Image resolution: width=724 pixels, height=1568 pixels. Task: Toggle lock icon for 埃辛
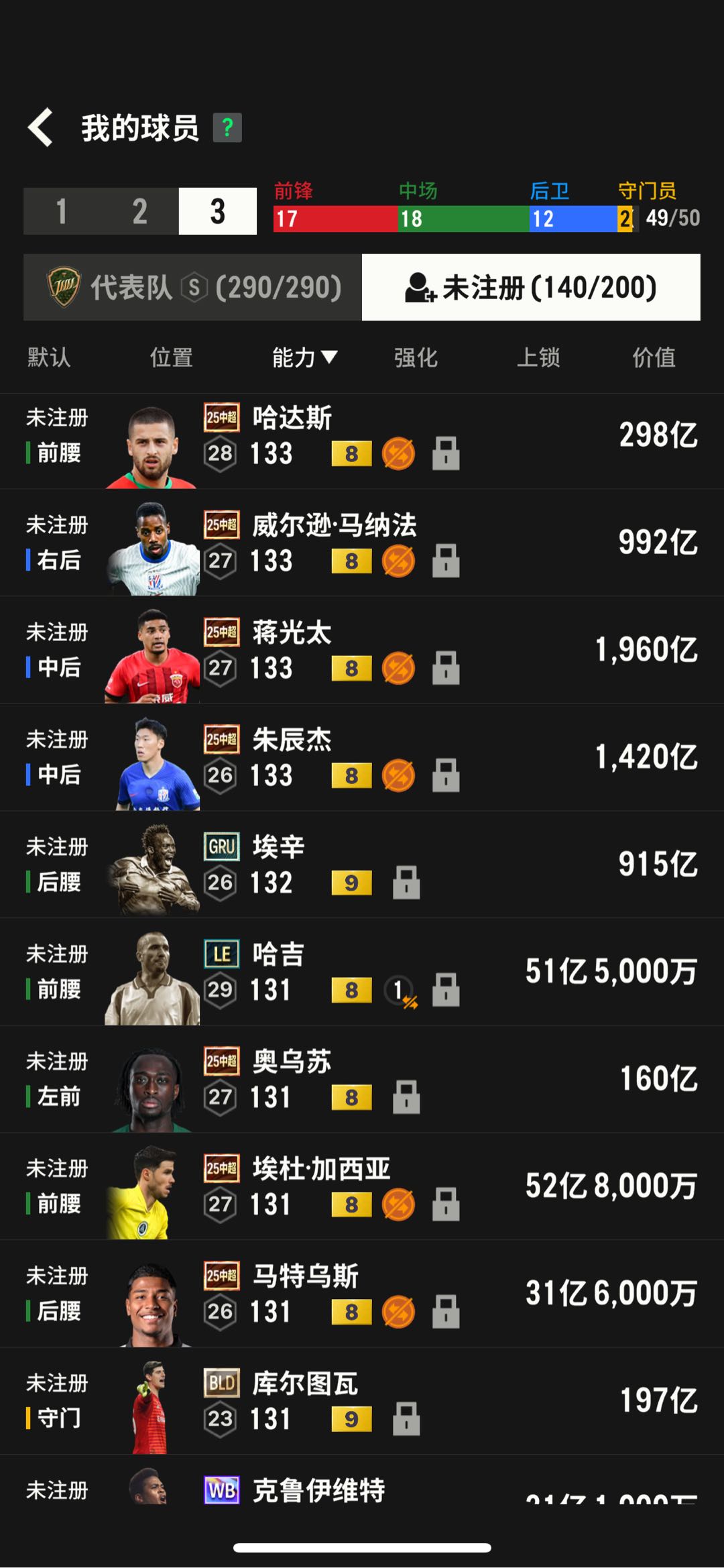406,883
